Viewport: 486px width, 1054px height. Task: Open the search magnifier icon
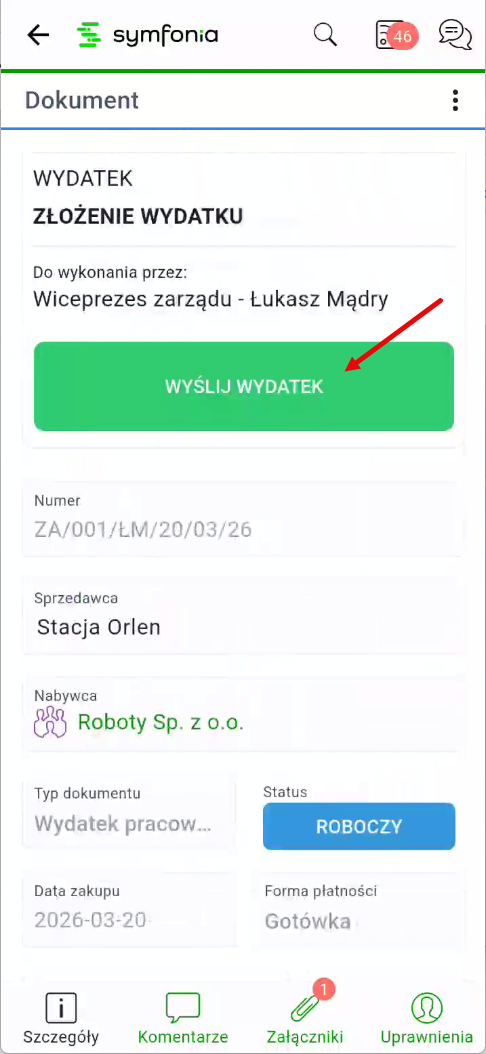[325, 34]
